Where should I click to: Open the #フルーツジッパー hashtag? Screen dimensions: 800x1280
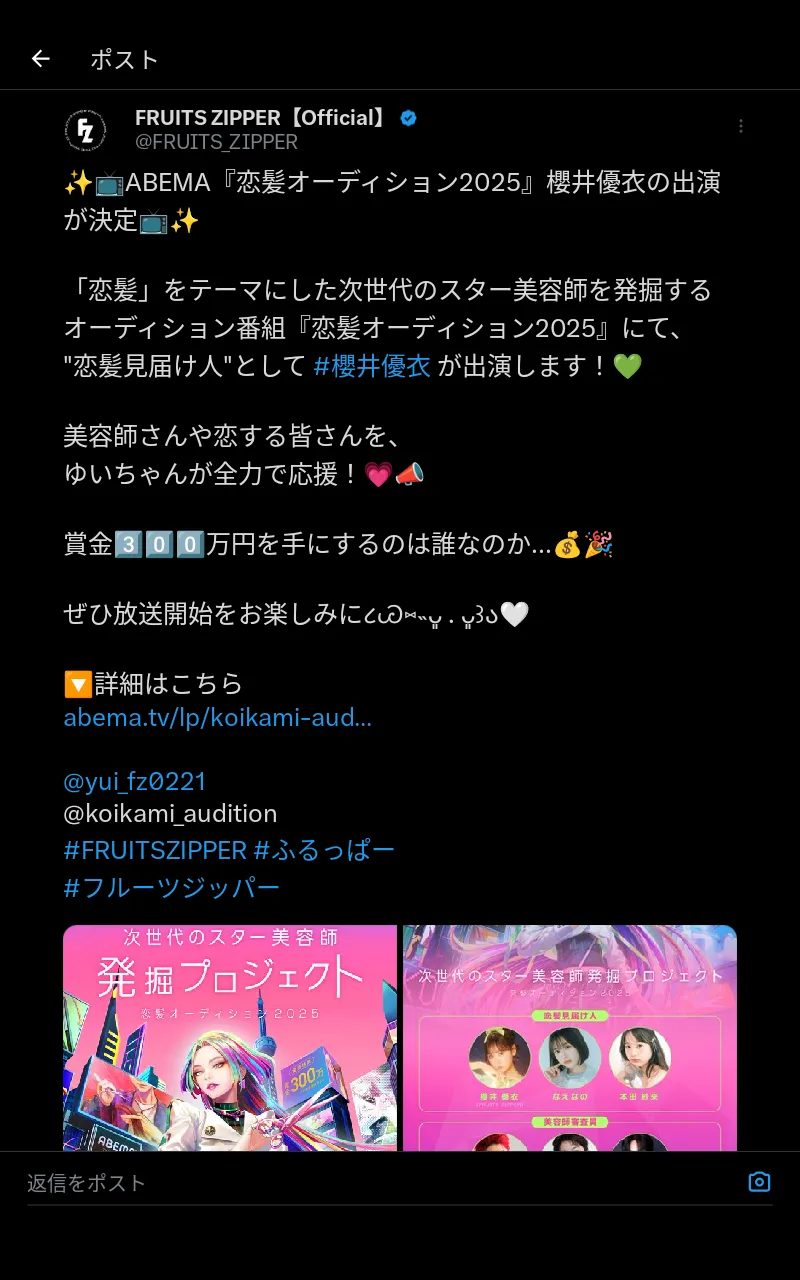click(x=172, y=887)
